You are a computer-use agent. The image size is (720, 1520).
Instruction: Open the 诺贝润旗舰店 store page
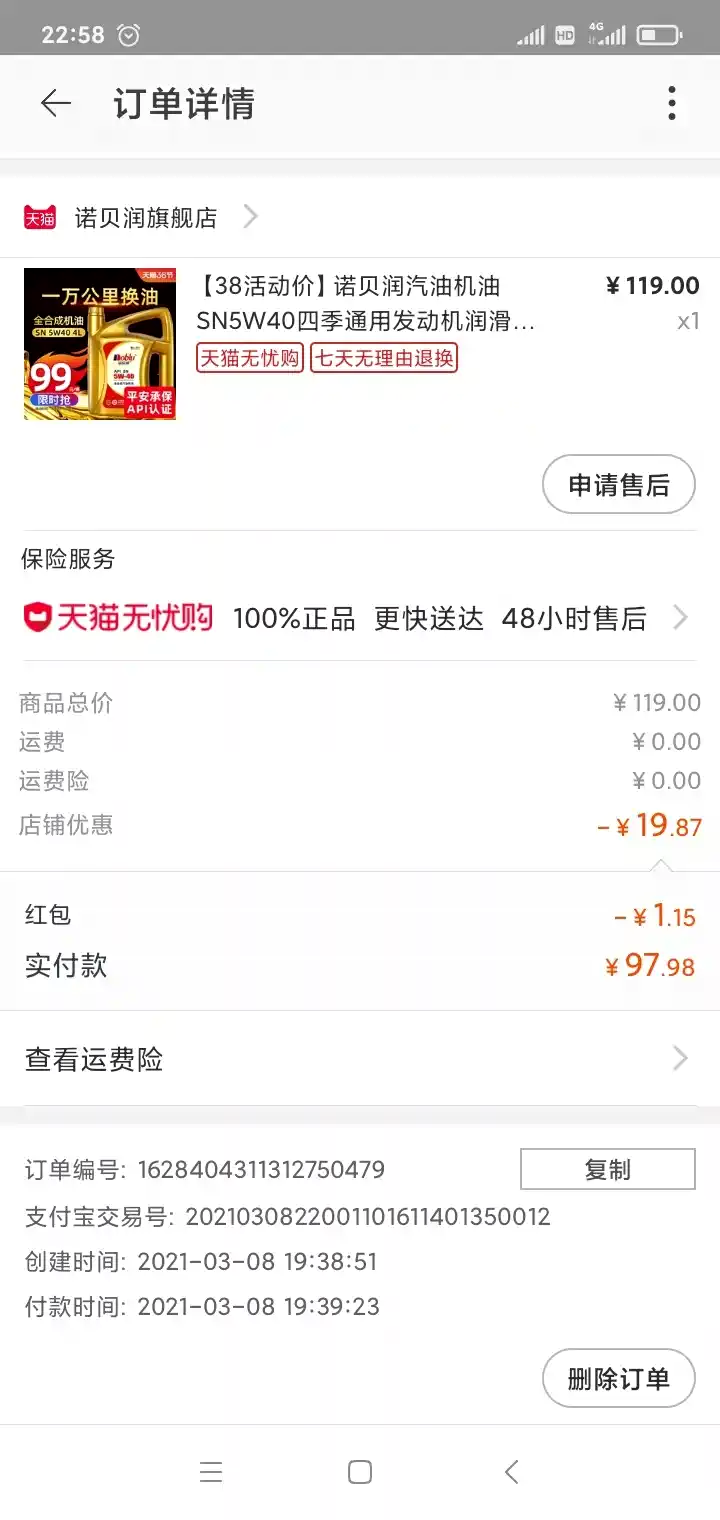(146, 217)
